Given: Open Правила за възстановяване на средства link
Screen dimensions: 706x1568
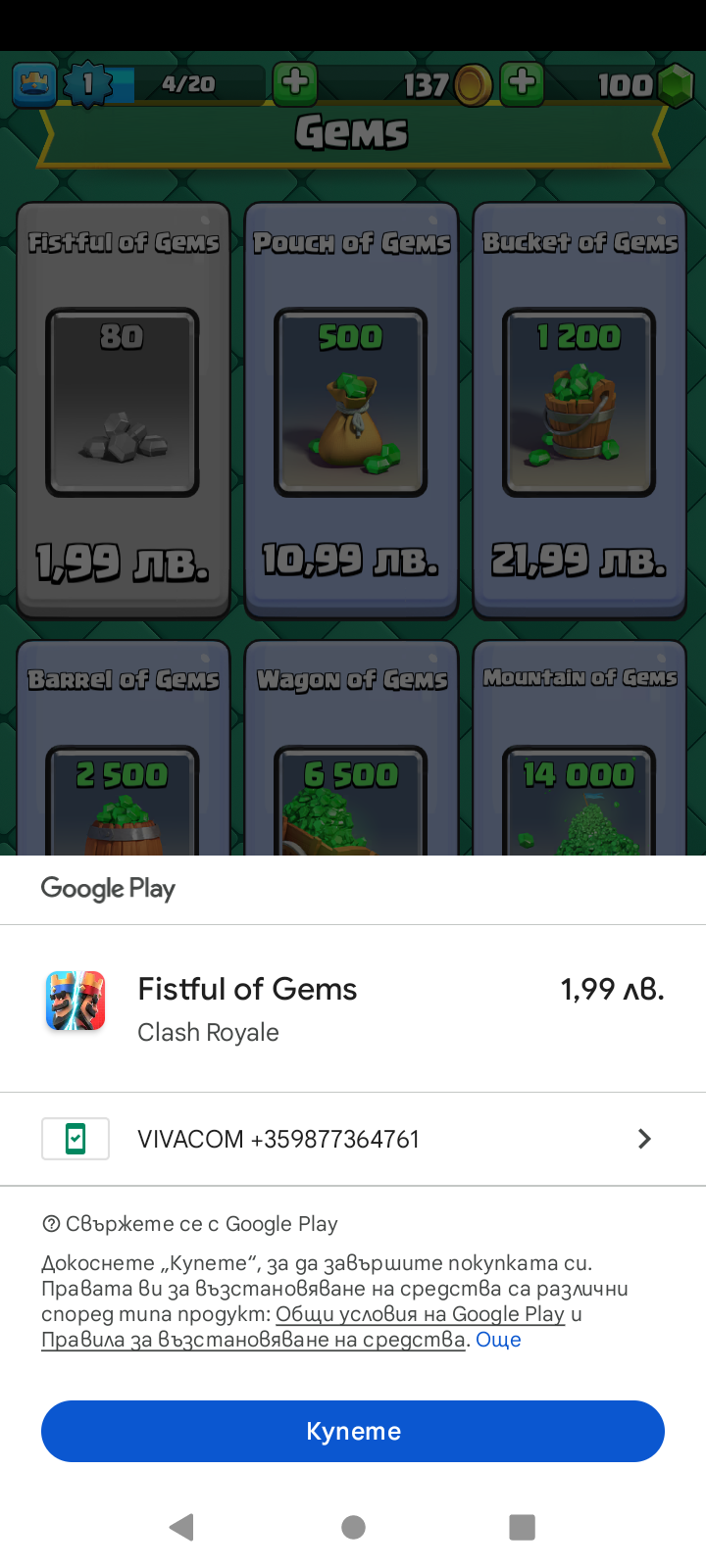Looking at the screenshot, I should point(253,1340).
